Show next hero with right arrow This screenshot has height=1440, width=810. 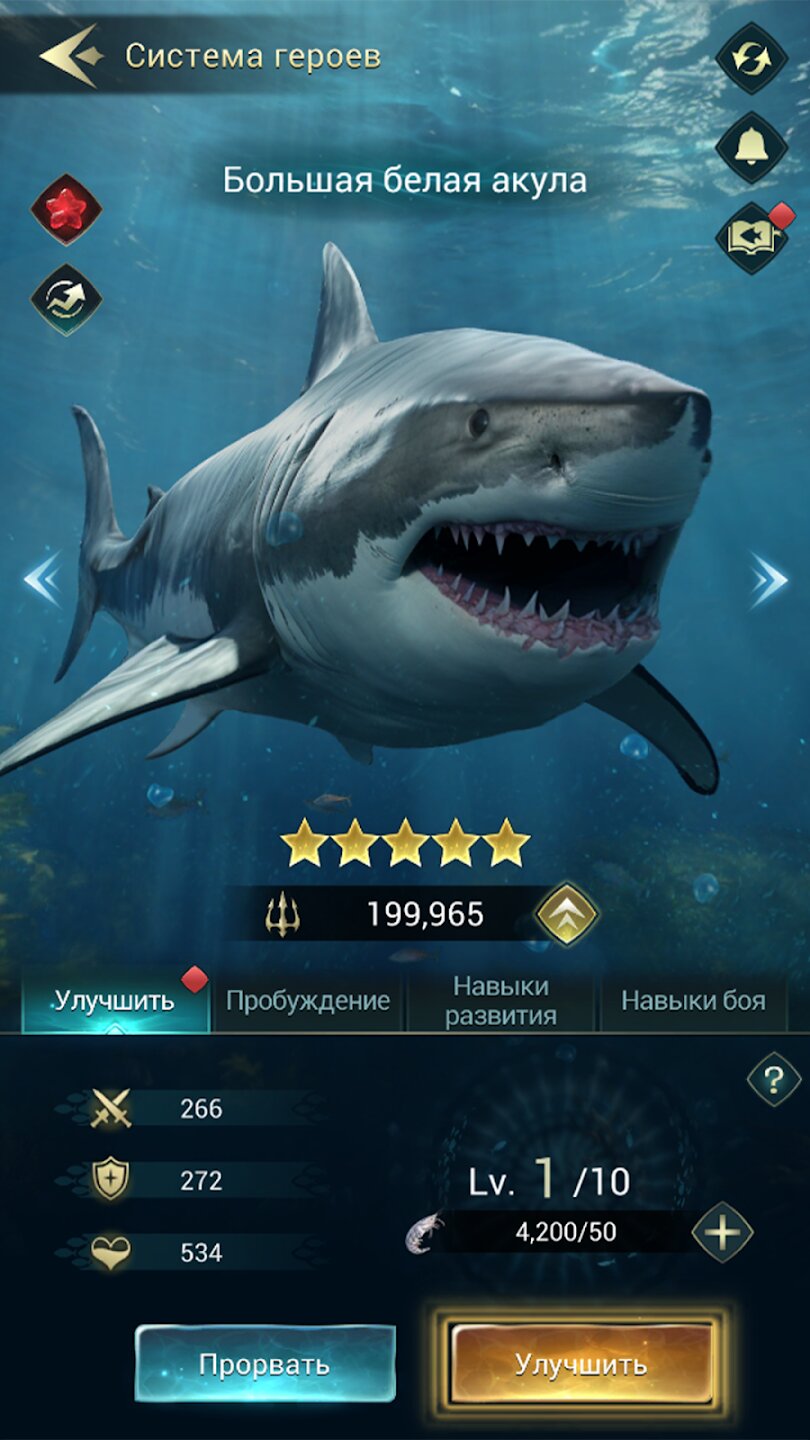[x=768, y=580]
